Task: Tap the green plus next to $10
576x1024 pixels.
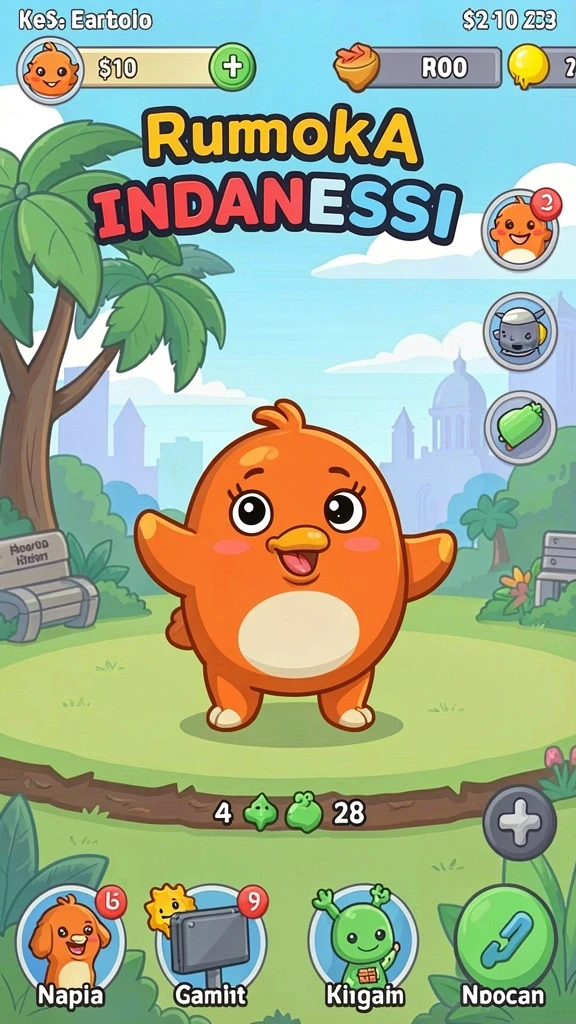Action: [232, 67]
